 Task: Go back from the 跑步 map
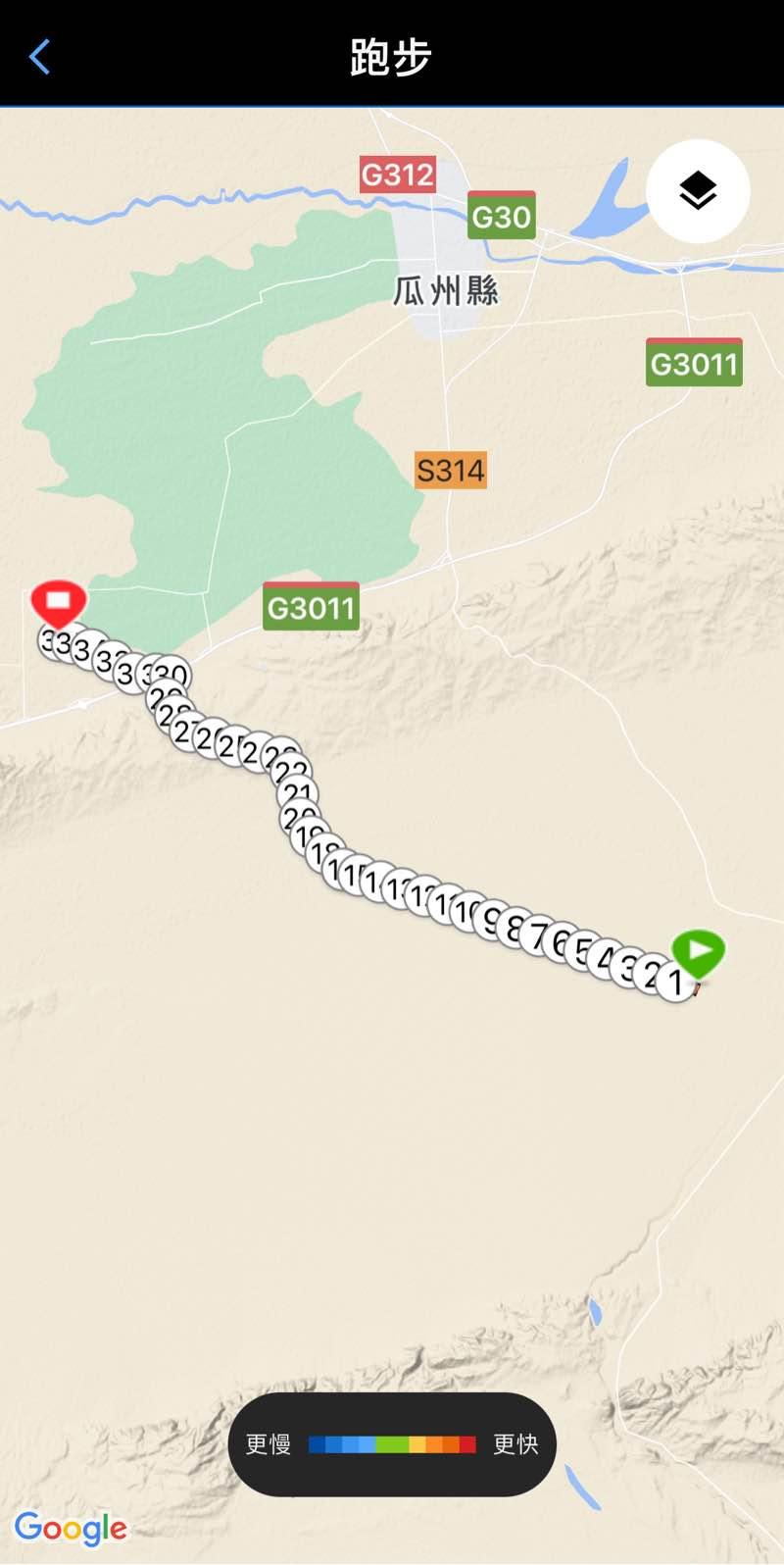pyautogui.click(x=39, y=57)
